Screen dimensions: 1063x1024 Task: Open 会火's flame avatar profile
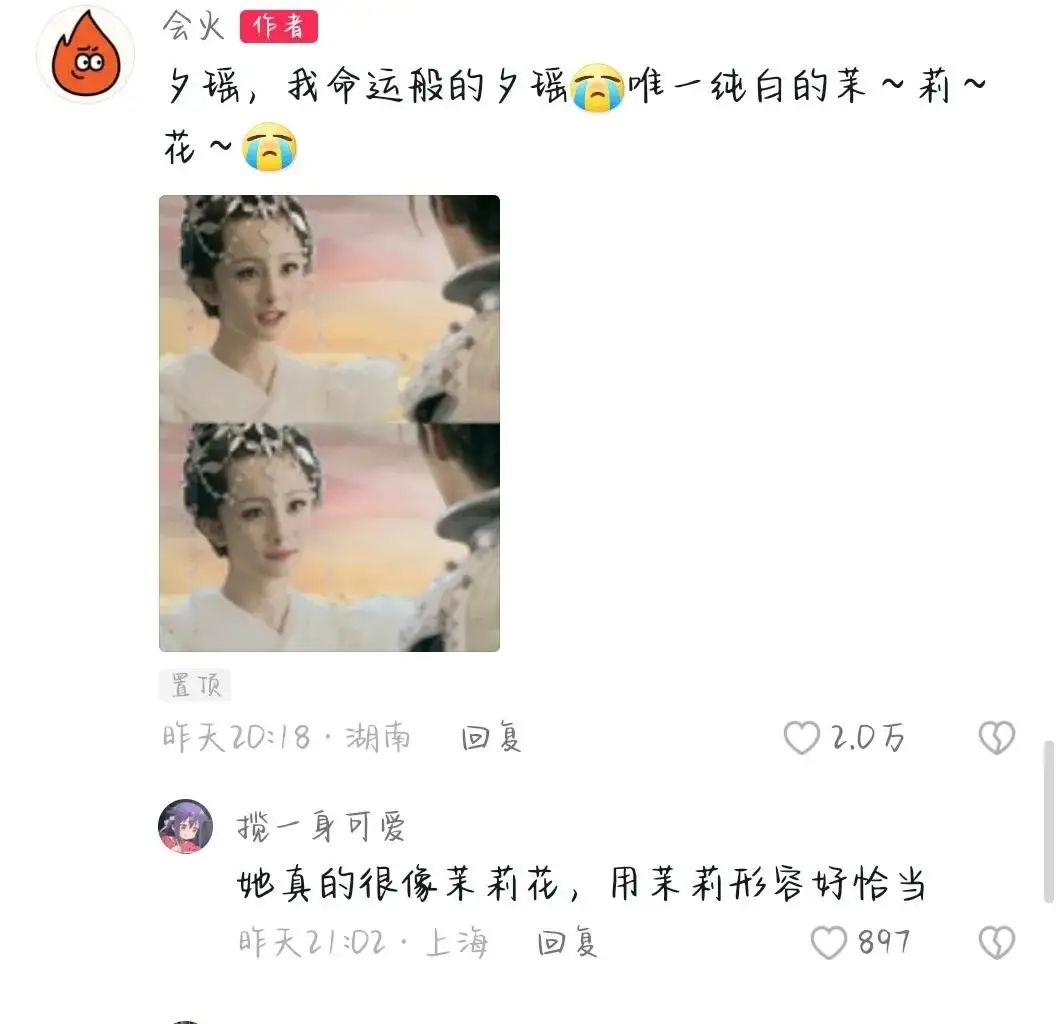coord(85,55)
